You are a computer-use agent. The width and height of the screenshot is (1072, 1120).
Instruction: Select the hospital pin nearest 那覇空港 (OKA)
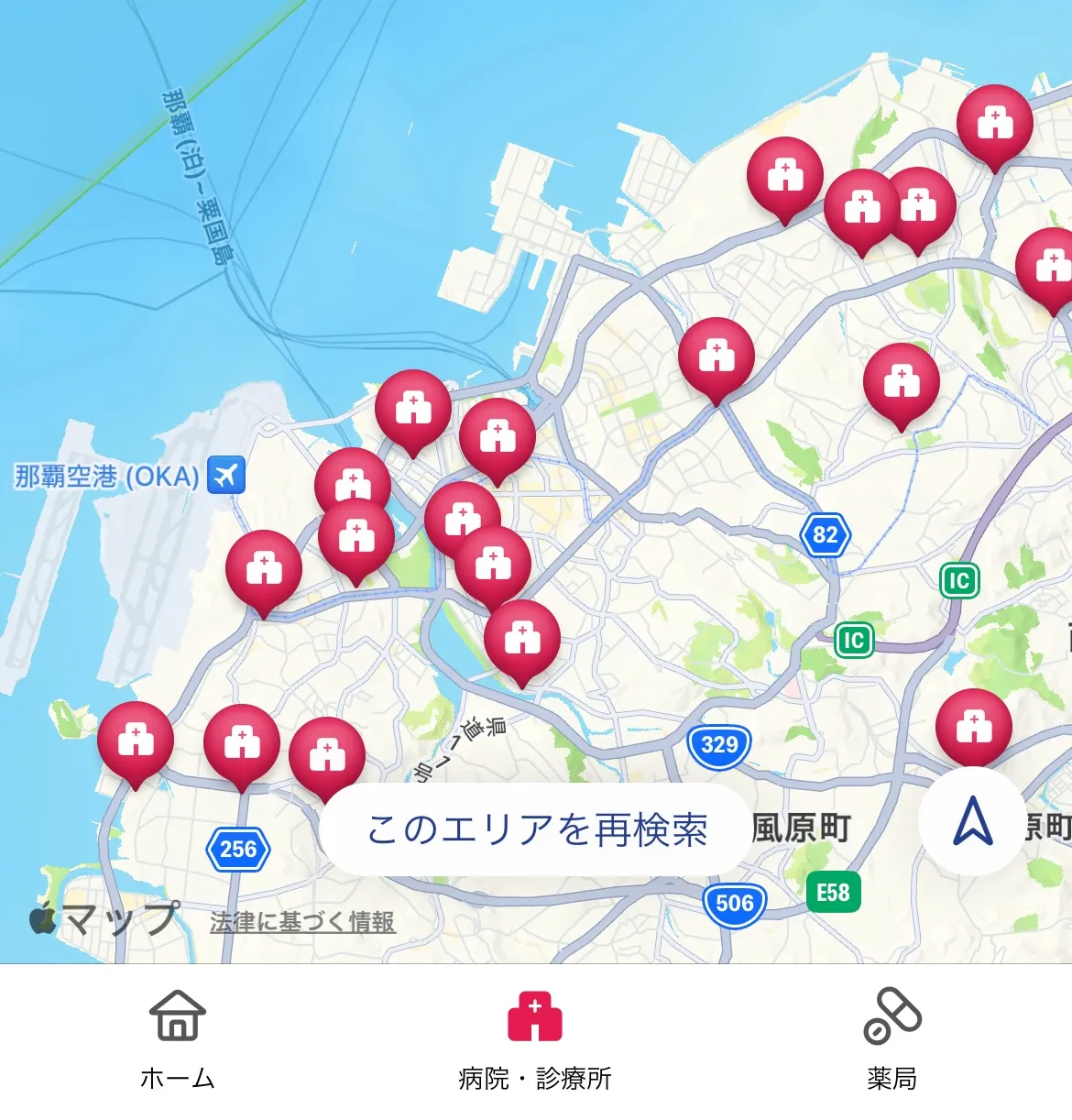point(264,568)
